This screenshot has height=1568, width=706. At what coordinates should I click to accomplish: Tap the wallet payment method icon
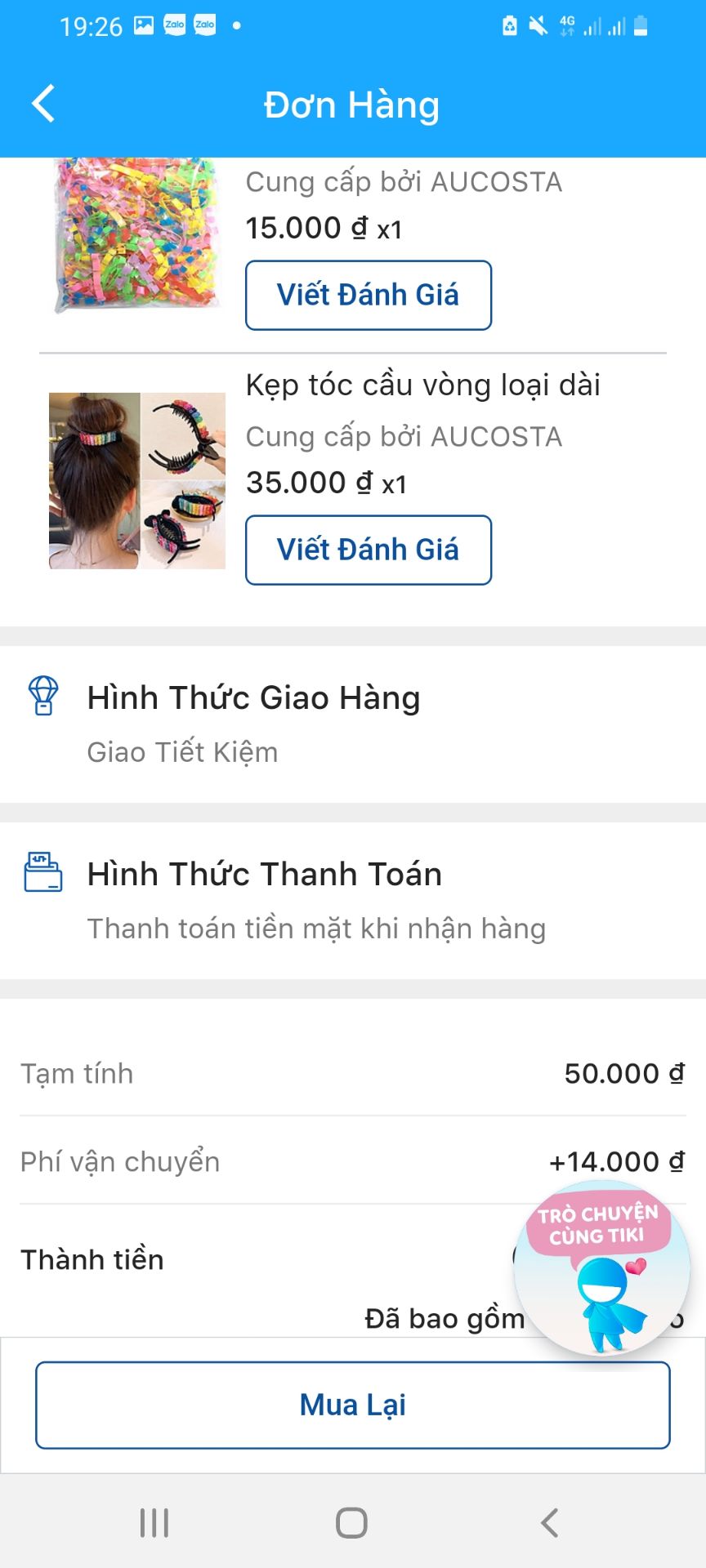[x=42, y=872]
